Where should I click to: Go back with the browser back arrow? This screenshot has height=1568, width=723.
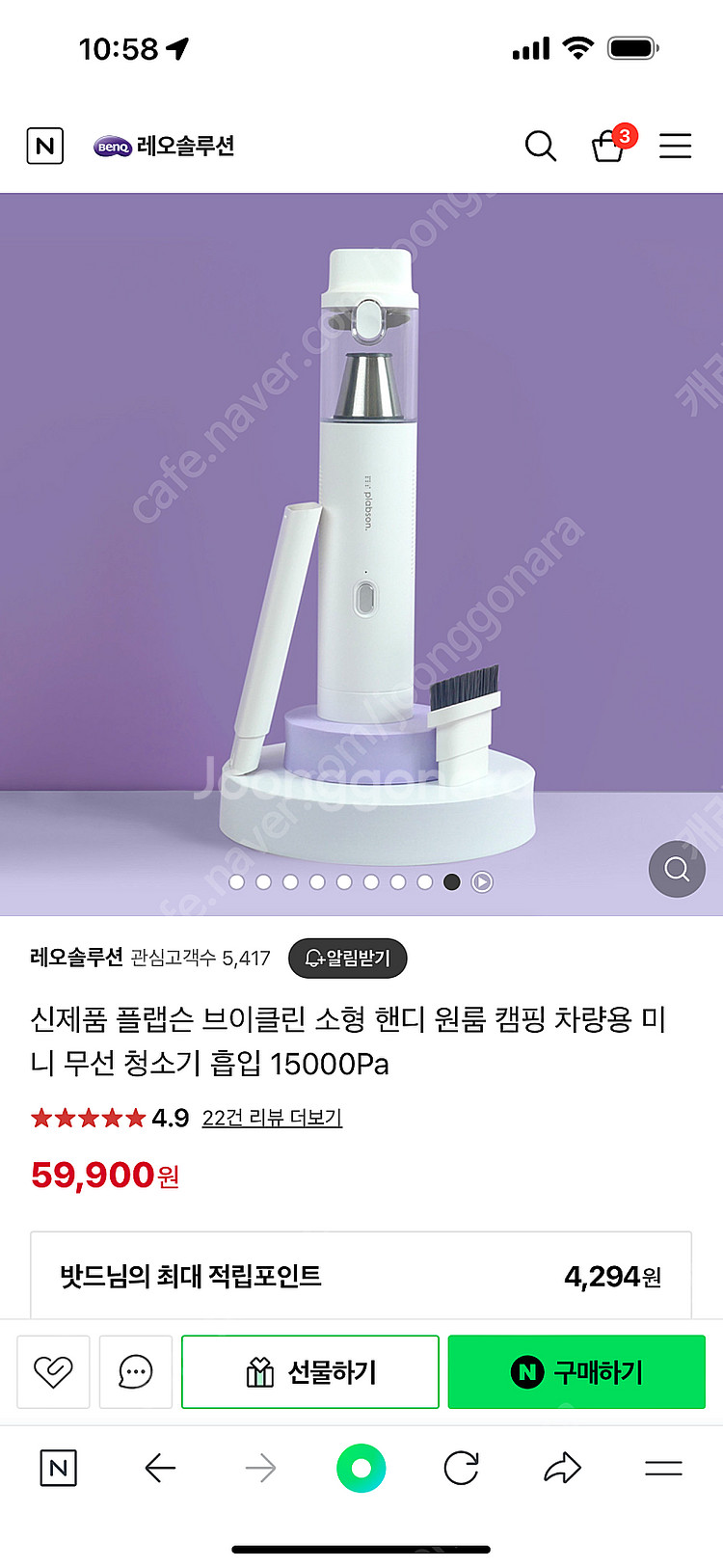[x=160, y=1469]
